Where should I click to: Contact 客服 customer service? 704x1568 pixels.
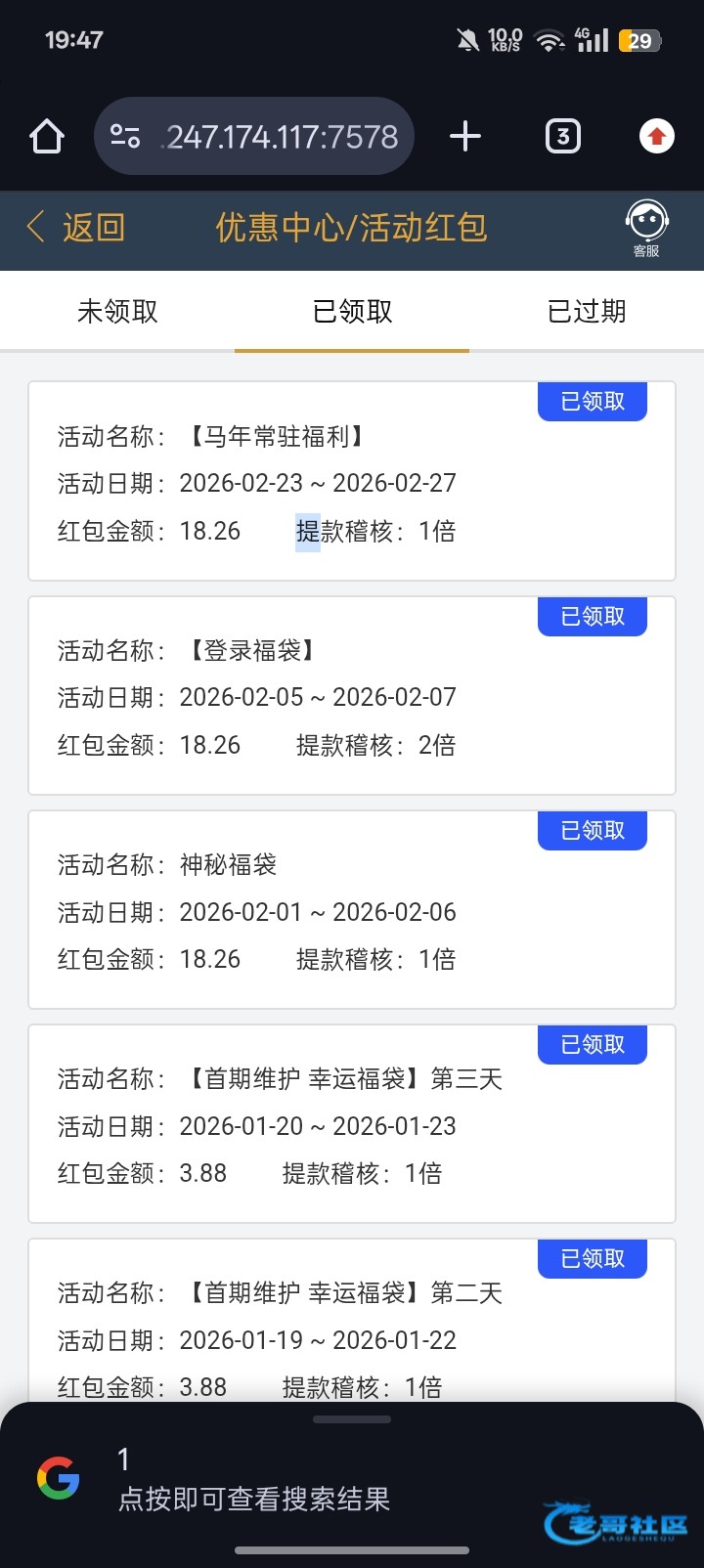[646, 229]
